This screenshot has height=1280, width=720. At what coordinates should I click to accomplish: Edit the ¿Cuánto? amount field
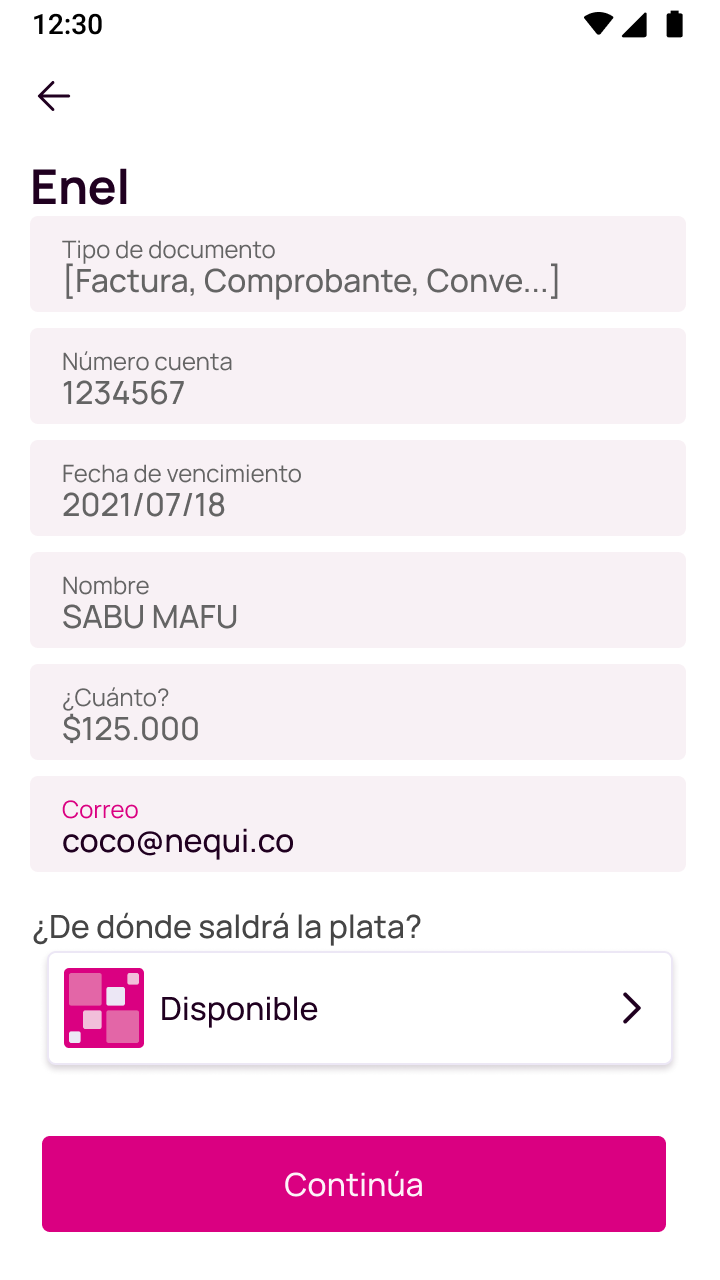[358, 712]
